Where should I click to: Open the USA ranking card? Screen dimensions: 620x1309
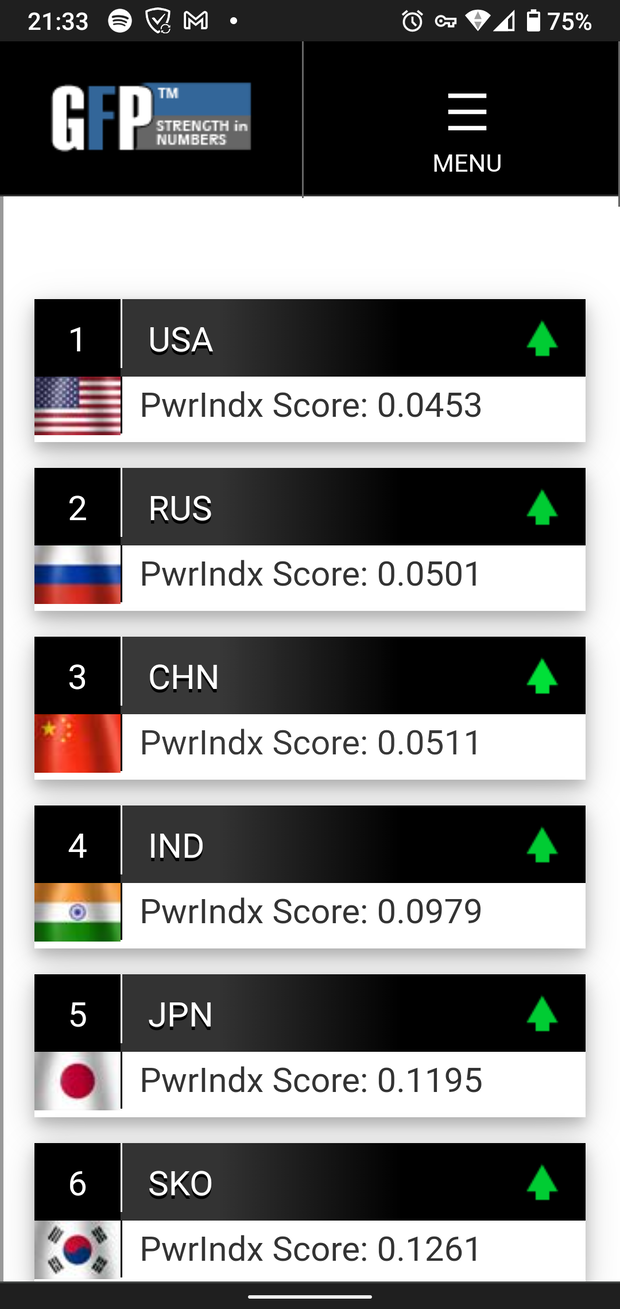(x=310, y=370)
